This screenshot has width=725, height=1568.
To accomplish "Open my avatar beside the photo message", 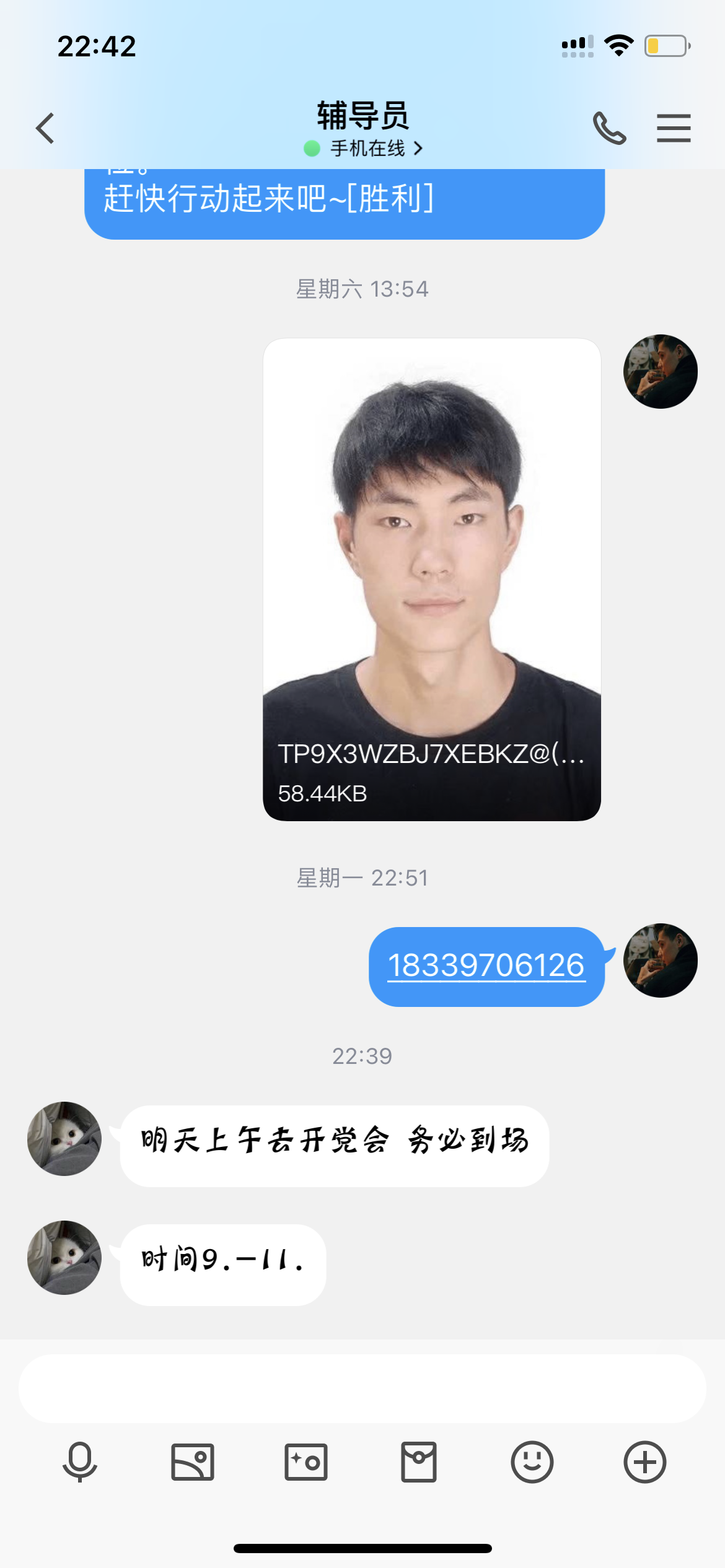I will (x=661, y=372).
